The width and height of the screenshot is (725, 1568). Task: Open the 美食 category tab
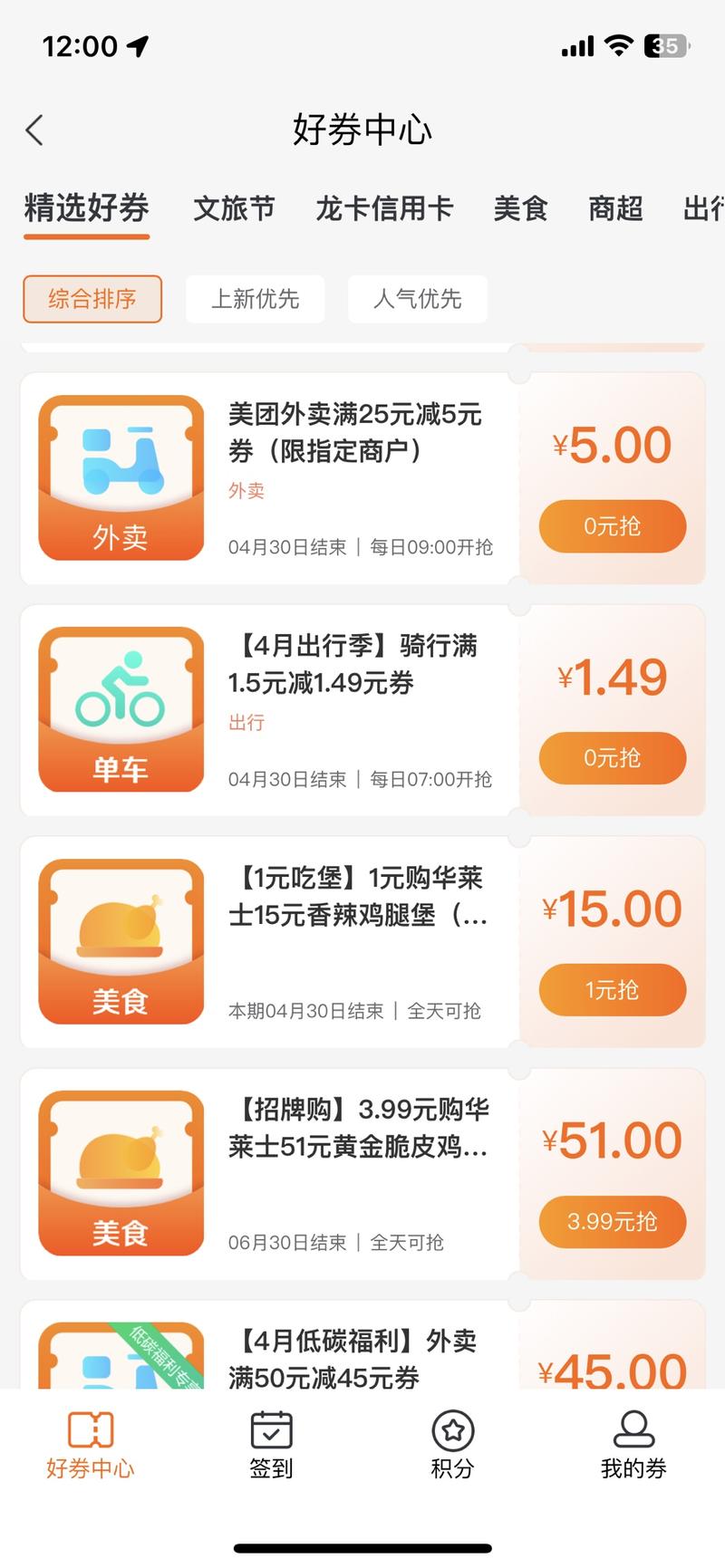click(x=520, y=209)
